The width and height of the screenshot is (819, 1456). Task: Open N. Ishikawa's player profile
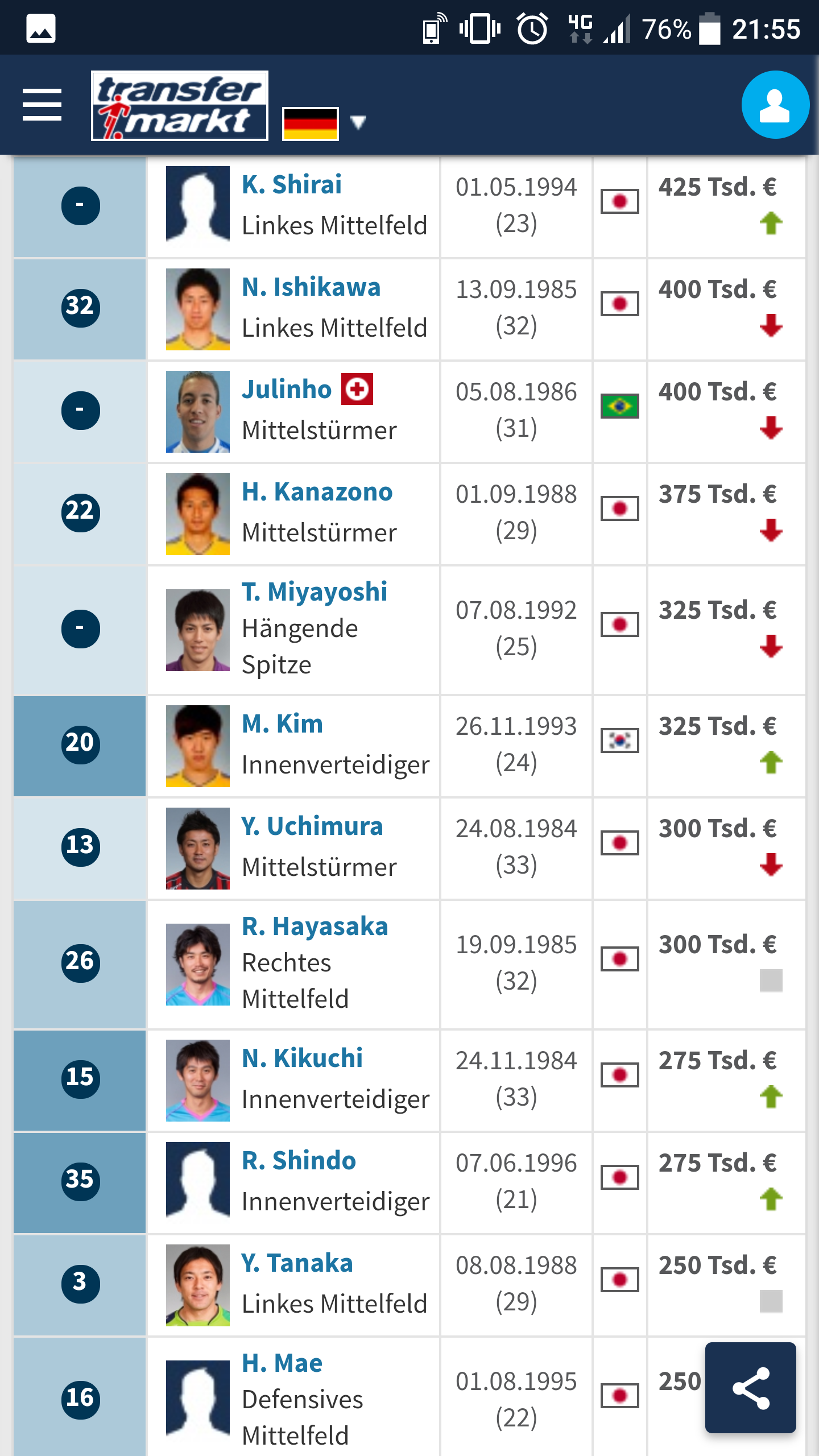311,287
